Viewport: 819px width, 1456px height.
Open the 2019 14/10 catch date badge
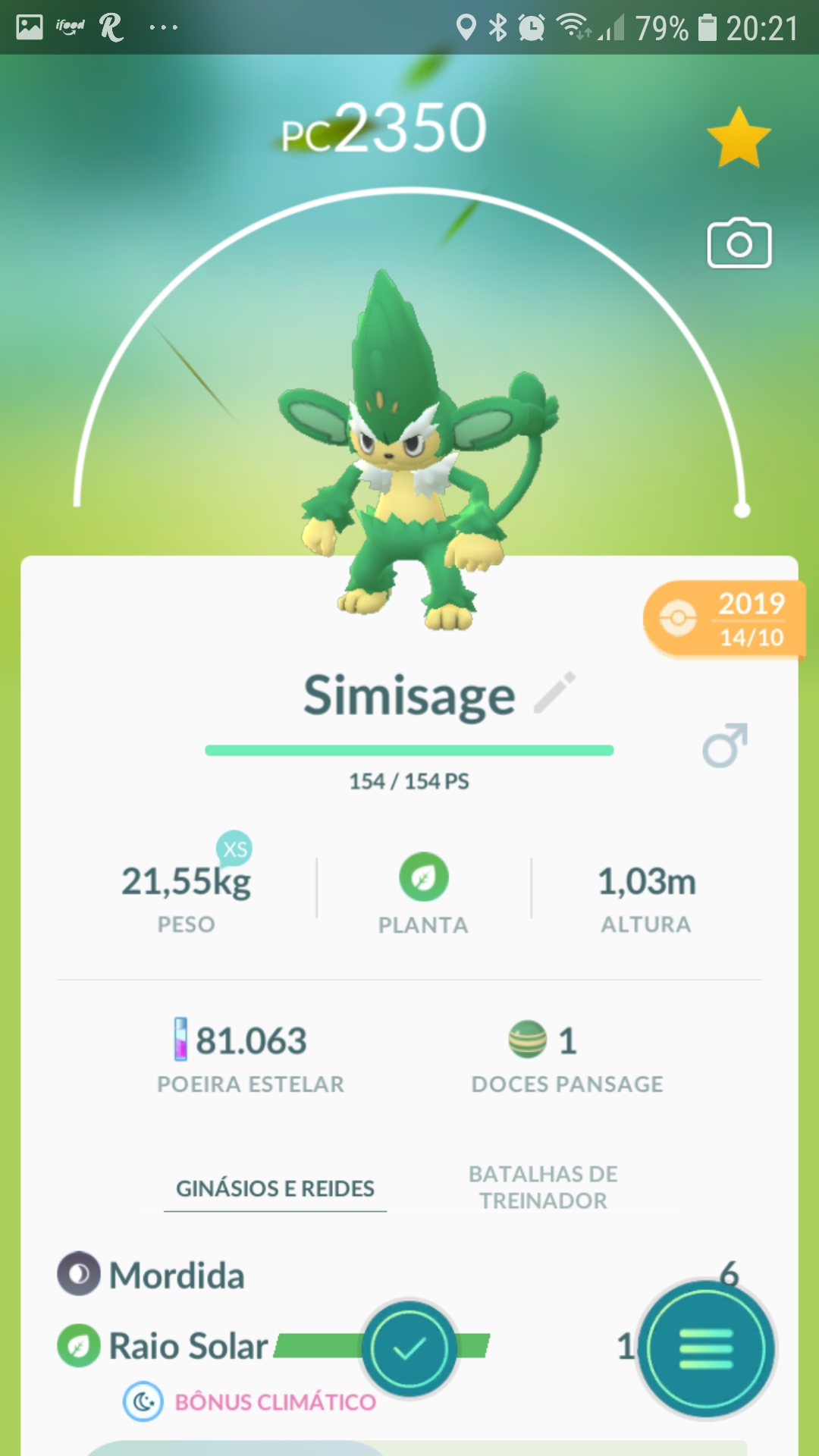click(x=724, y=620)
